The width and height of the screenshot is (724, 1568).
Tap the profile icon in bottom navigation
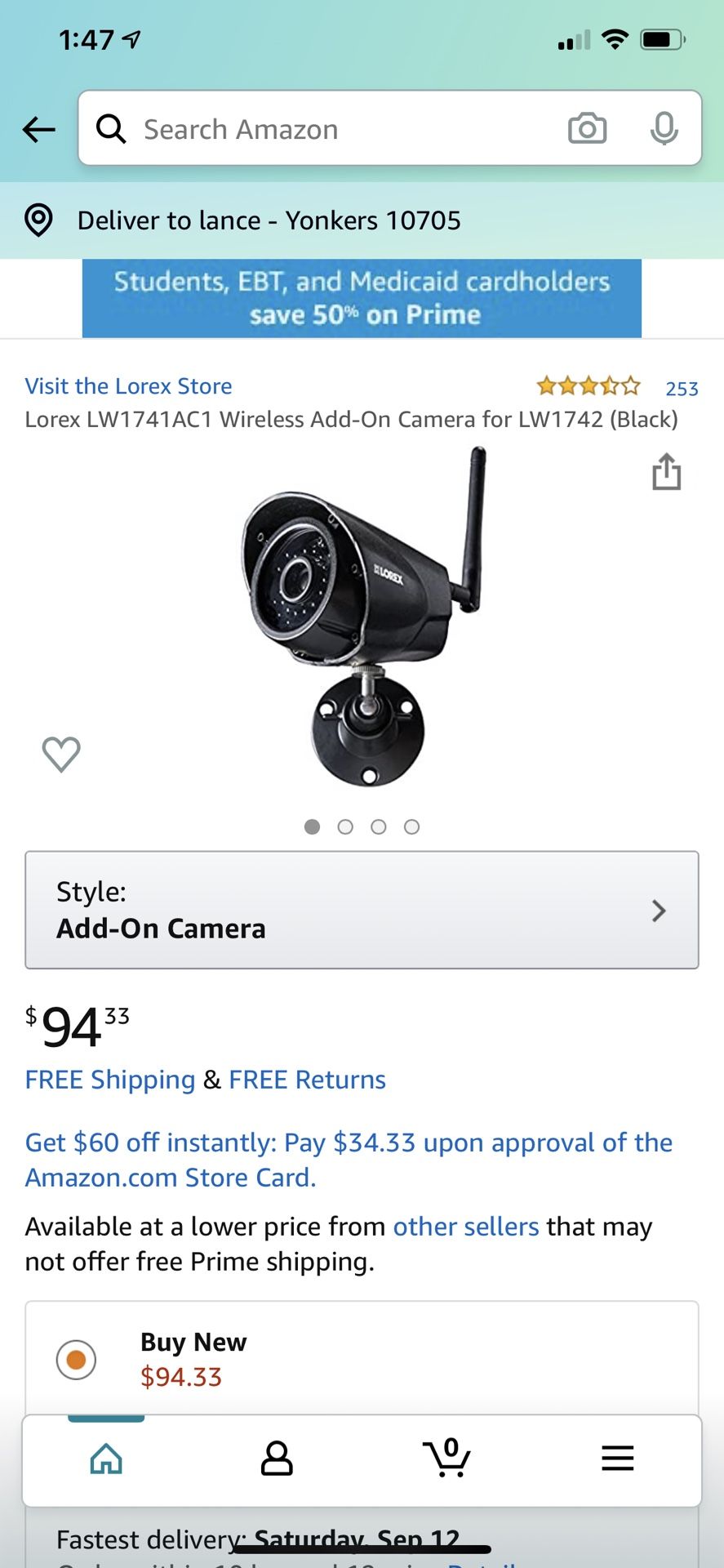point(278,1459)
